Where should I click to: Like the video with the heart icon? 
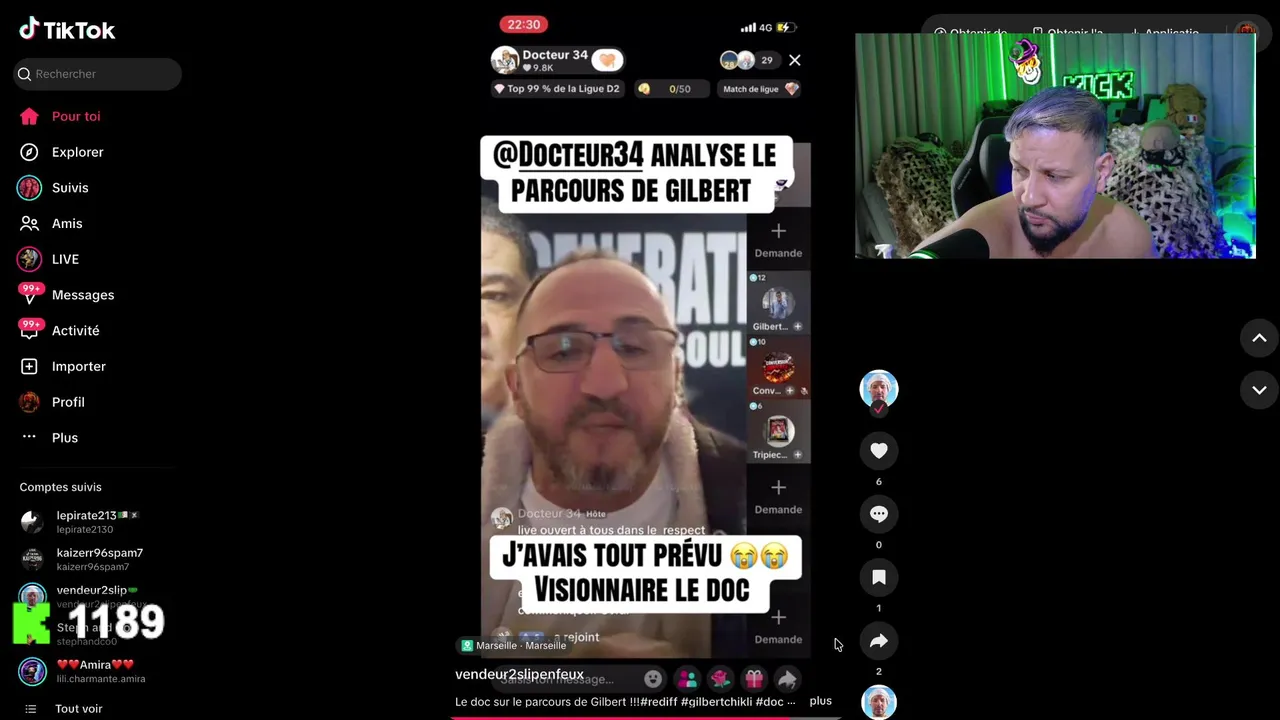pos(879,451)
